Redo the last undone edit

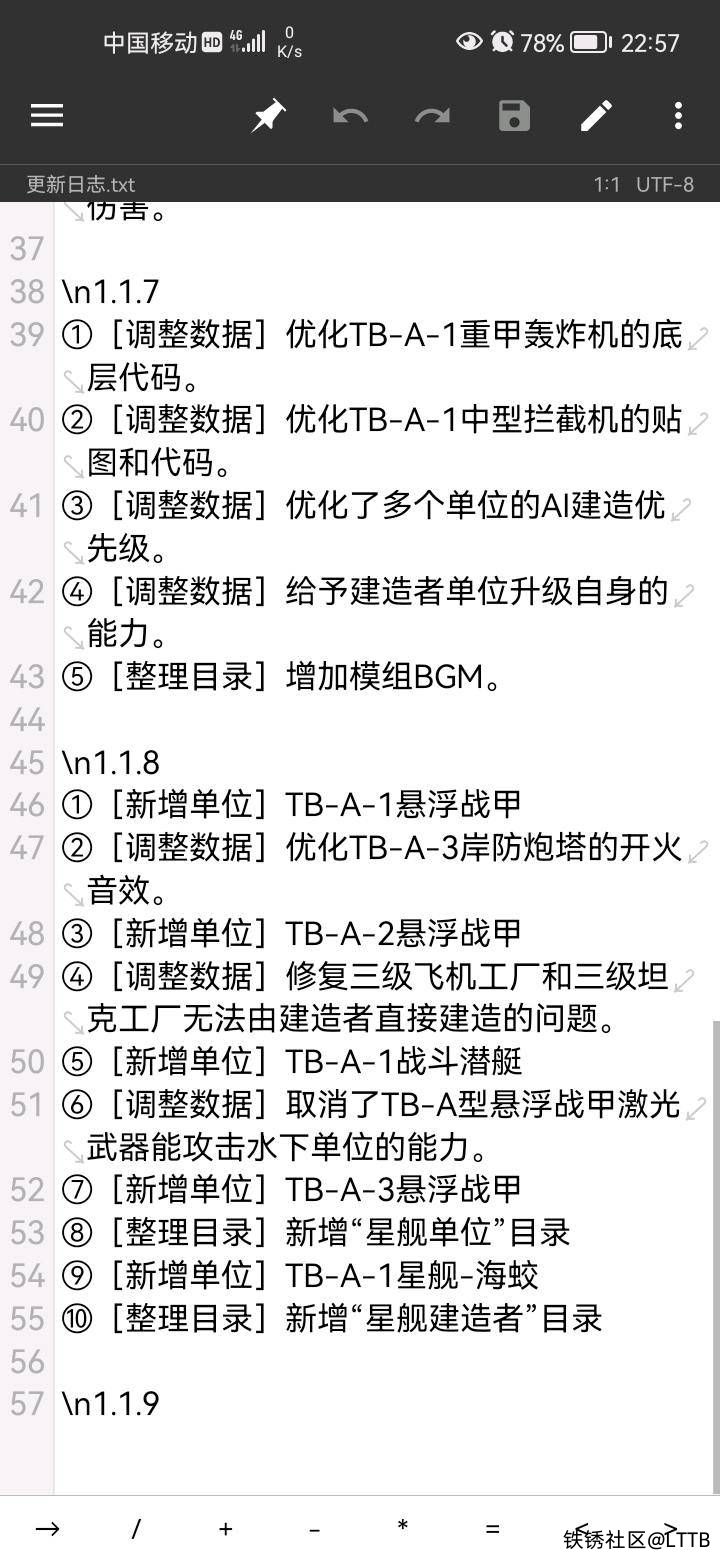pos(432,116)
